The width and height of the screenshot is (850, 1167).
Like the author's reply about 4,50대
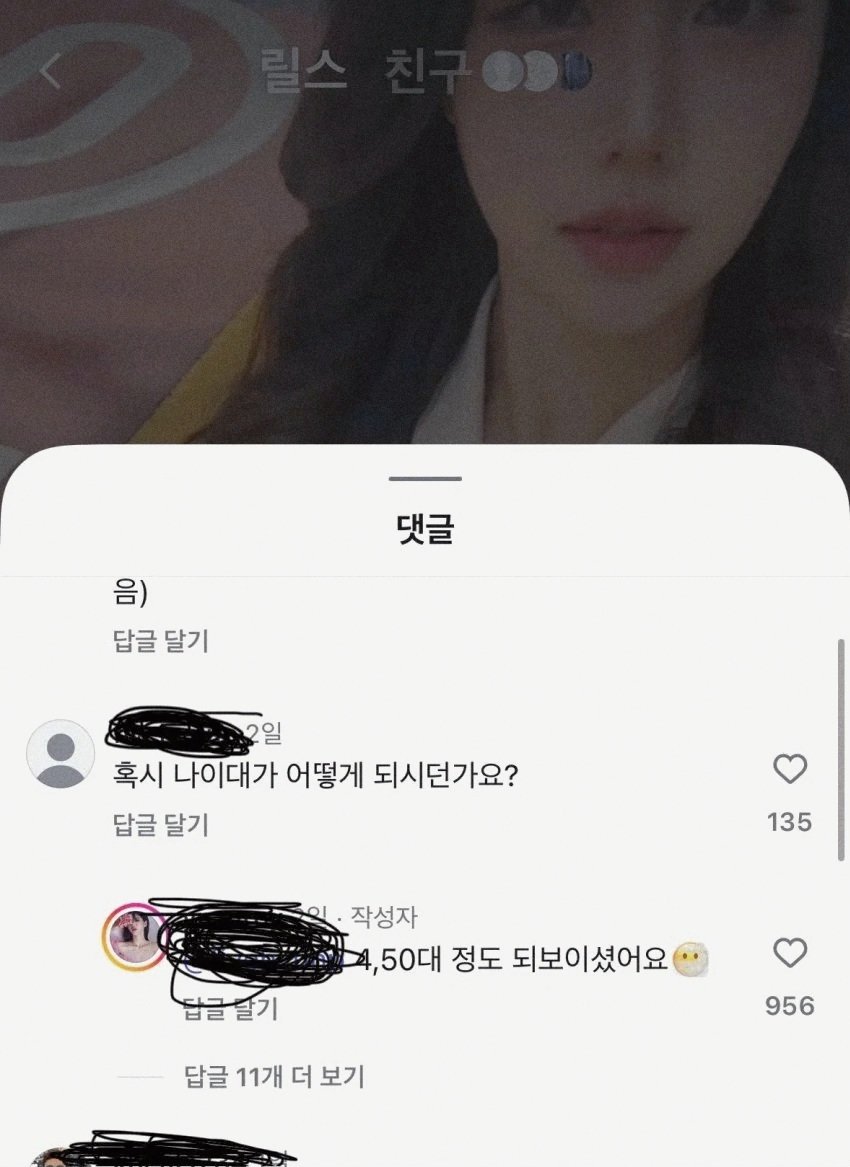pyautogui.click(x=790, y=953)
